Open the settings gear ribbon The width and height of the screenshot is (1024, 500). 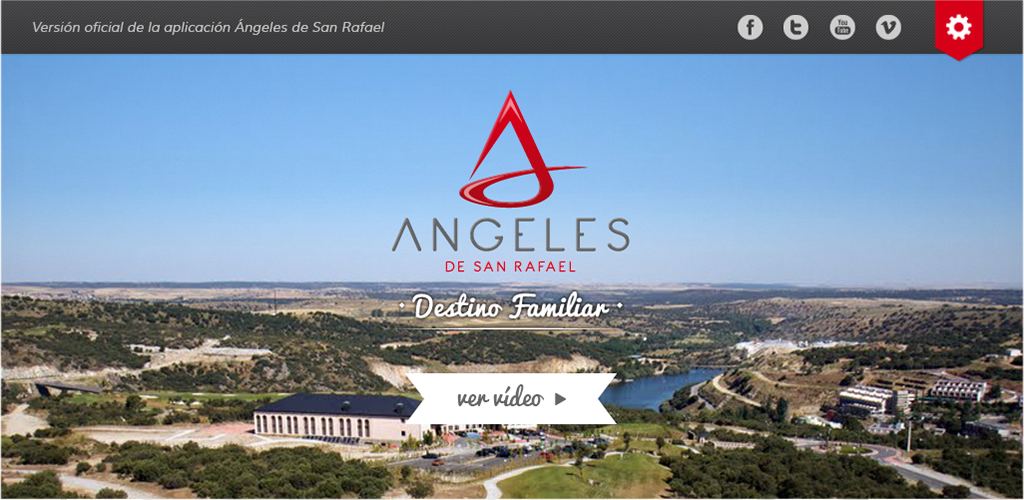coord(958,28)
